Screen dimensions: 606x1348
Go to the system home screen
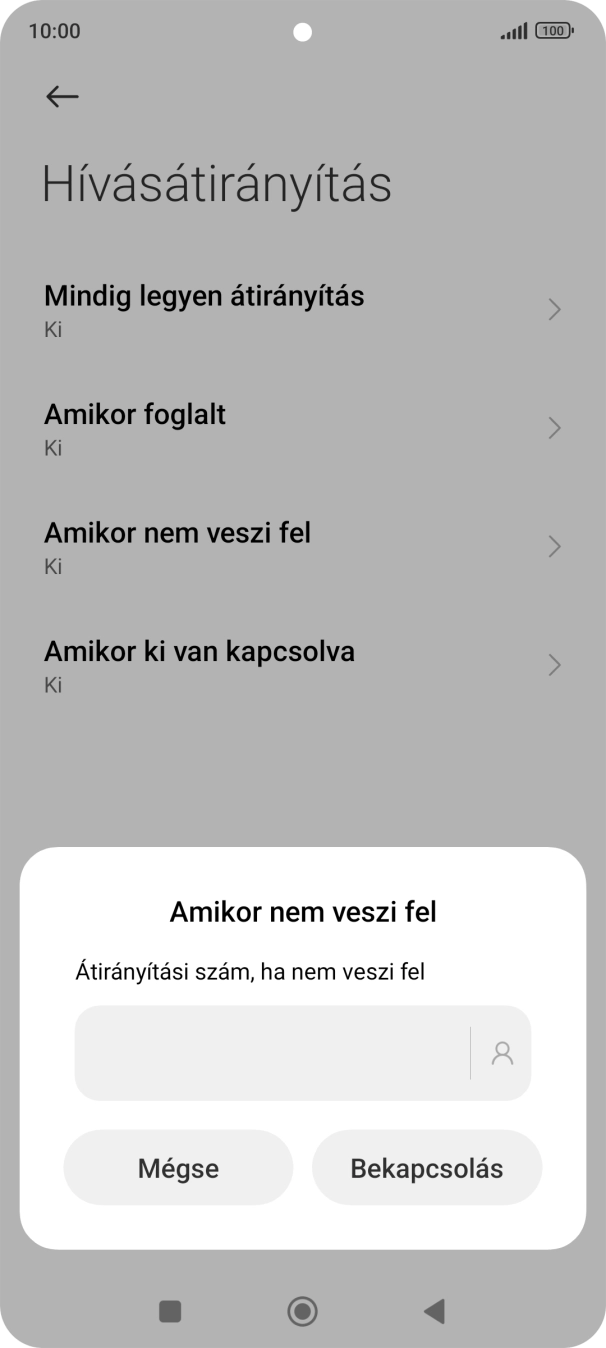tap(302, 1311)
